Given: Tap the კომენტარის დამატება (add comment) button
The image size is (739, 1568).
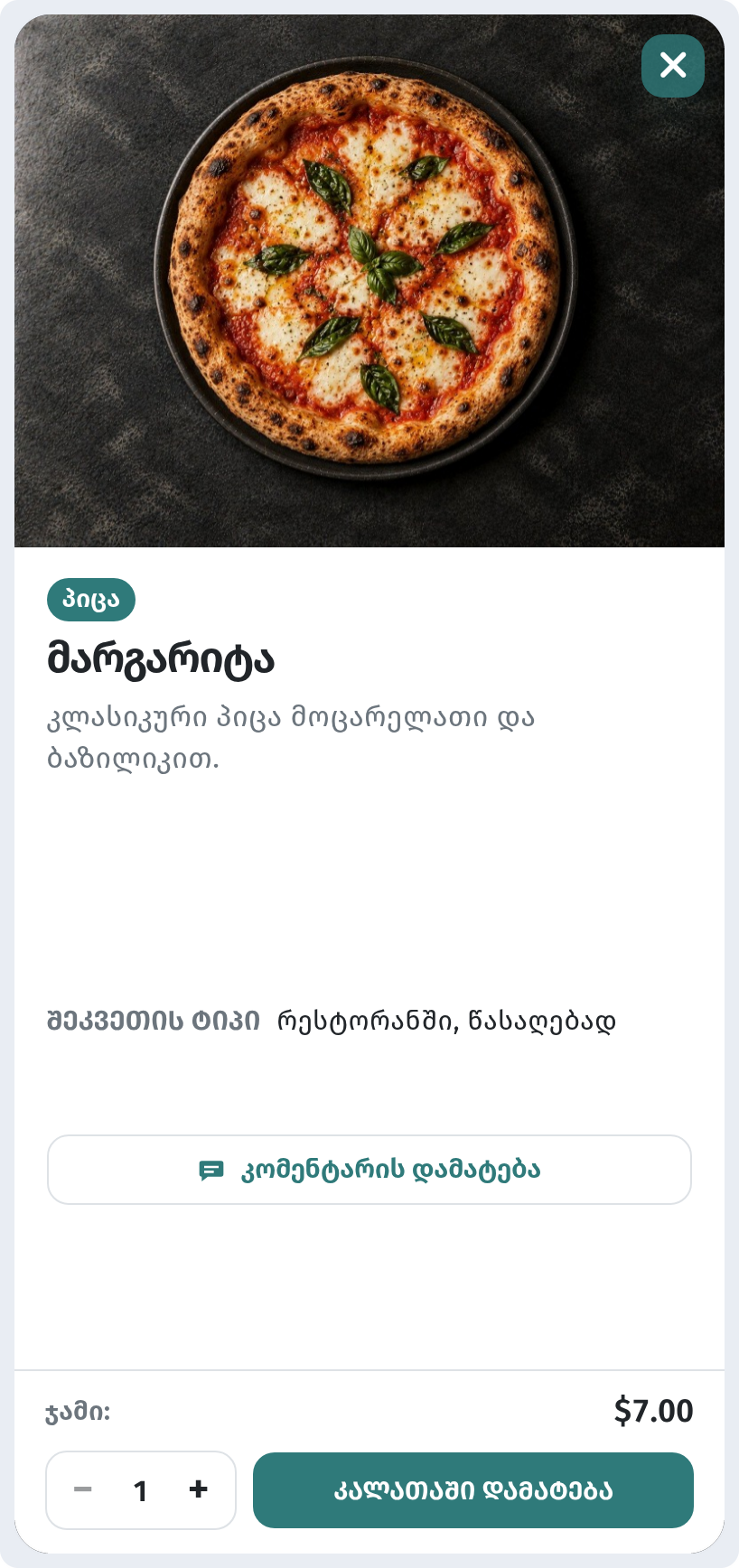Looking at the screenshot, I should (369, 1170).
